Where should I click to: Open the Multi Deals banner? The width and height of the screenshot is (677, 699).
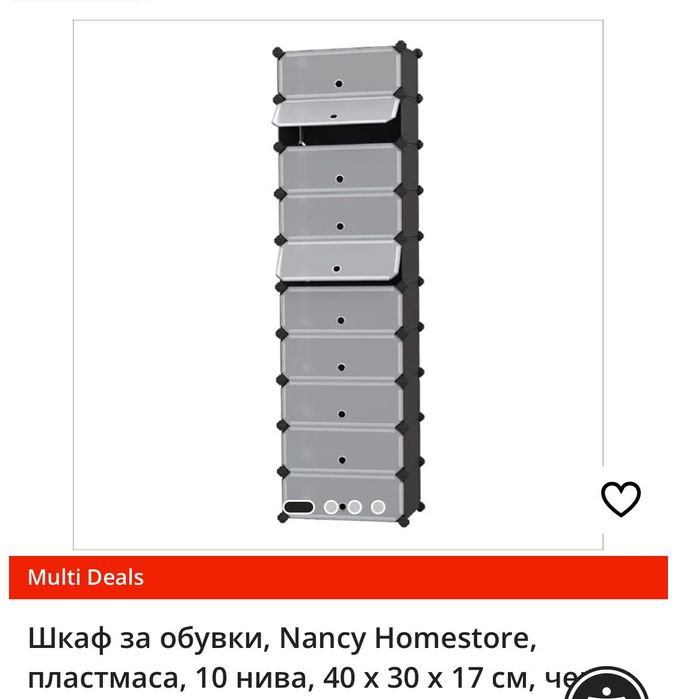pos(338,577)
